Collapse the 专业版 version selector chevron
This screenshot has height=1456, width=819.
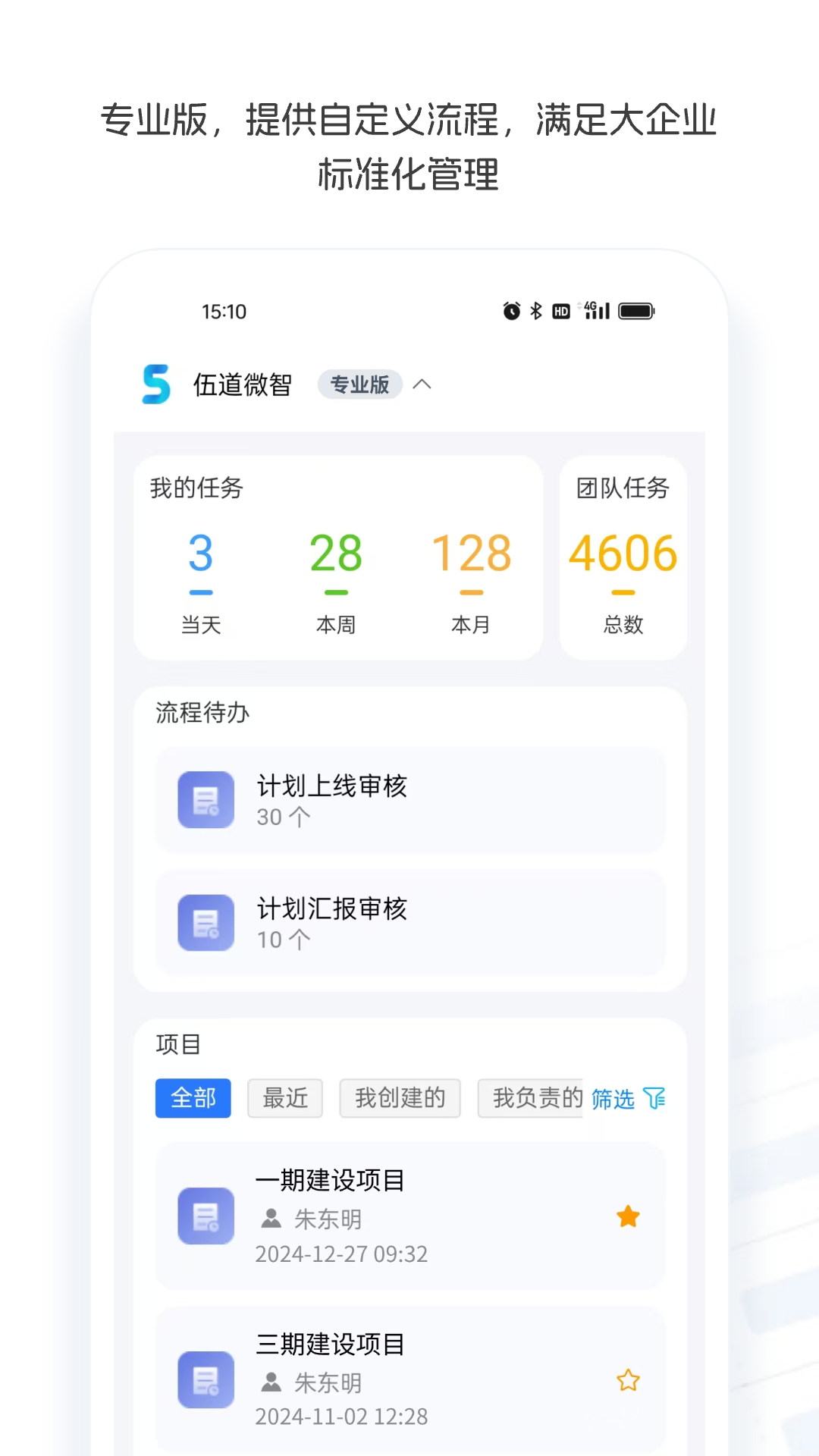point(422,384)
